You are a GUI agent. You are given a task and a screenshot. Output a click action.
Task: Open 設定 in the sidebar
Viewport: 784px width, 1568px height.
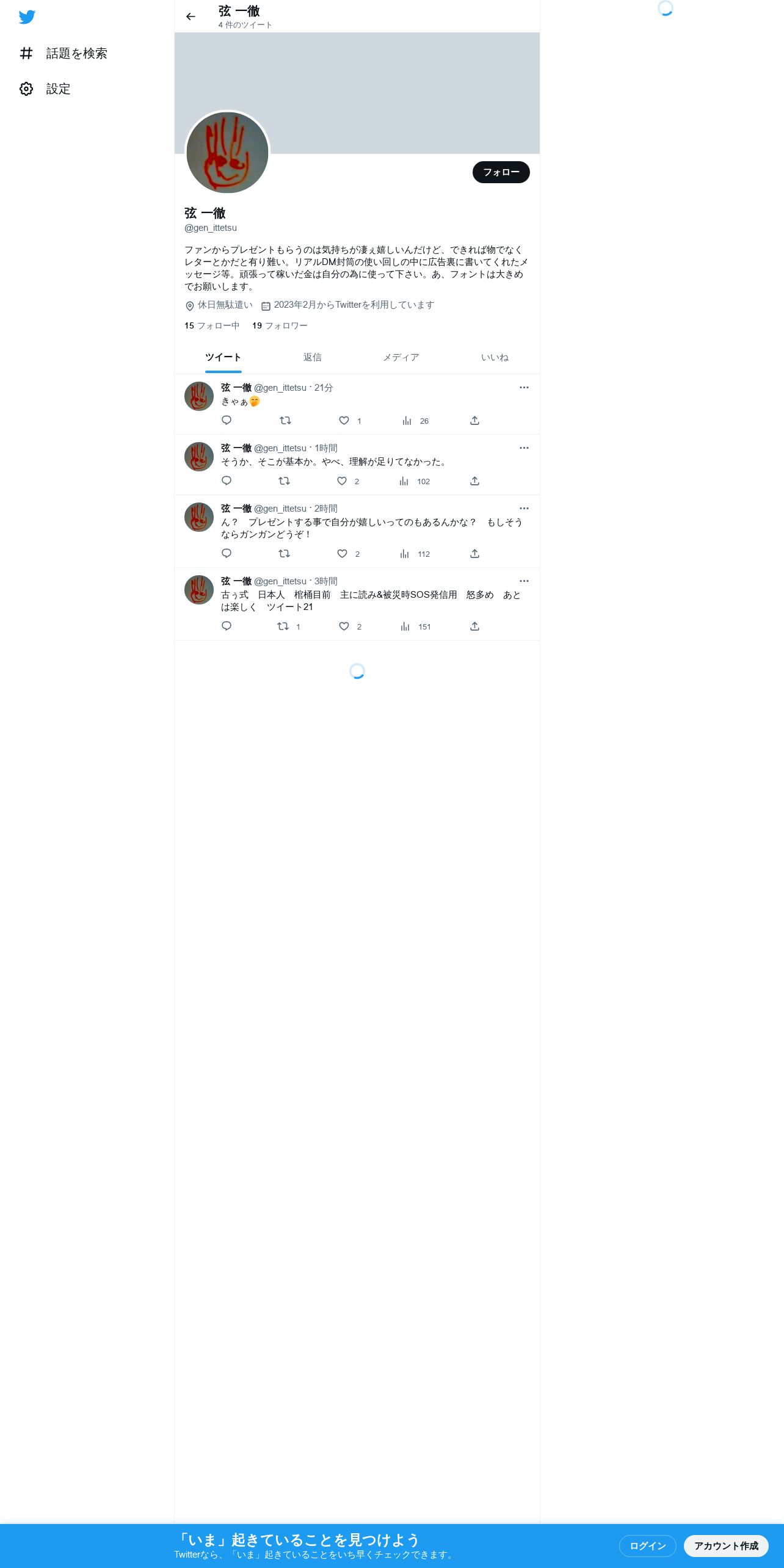[x=45, y=89]
